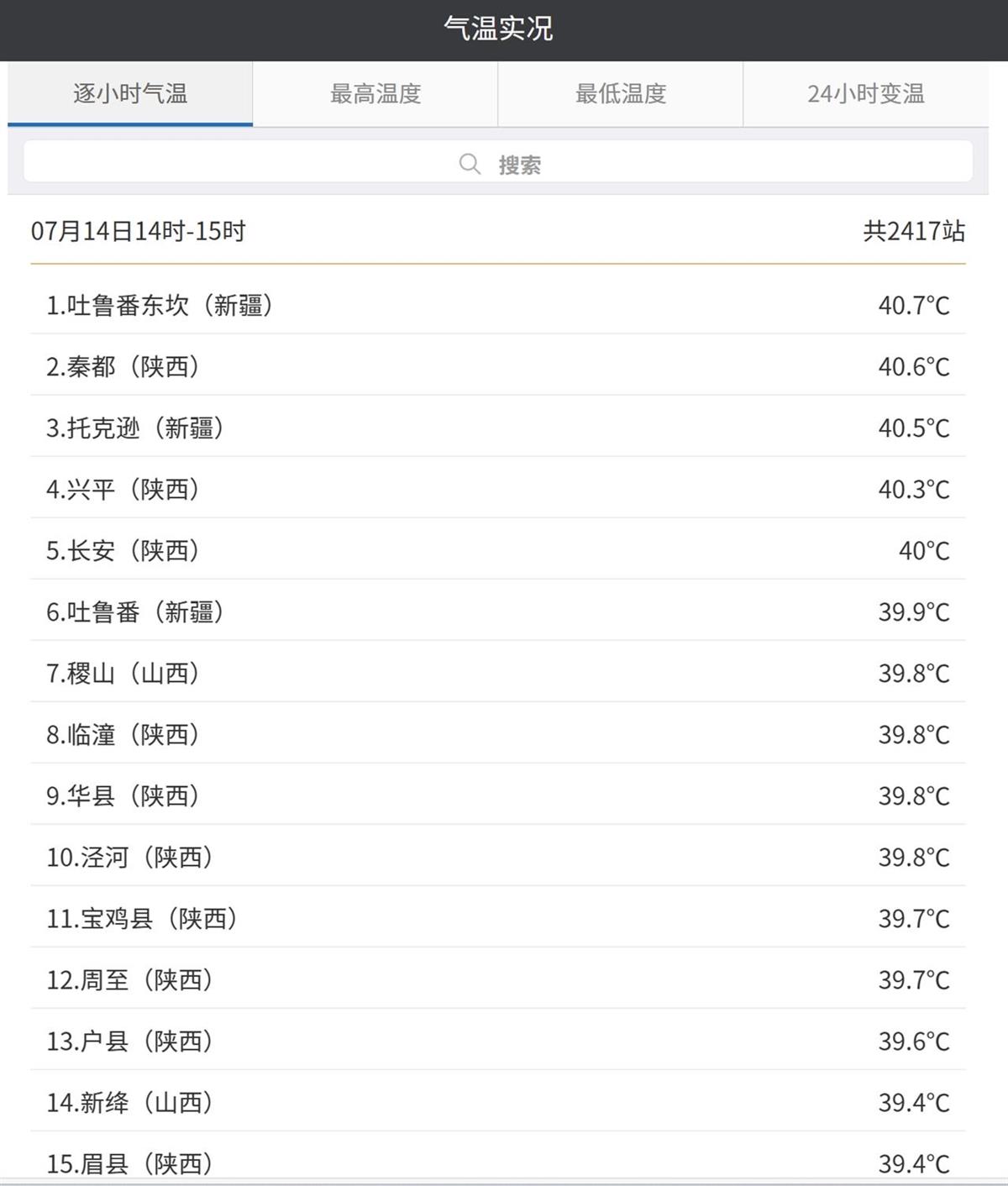The image size is (1008, 1186).
Task: Switch to the 最低温度 tab
Action: point(619,95)
